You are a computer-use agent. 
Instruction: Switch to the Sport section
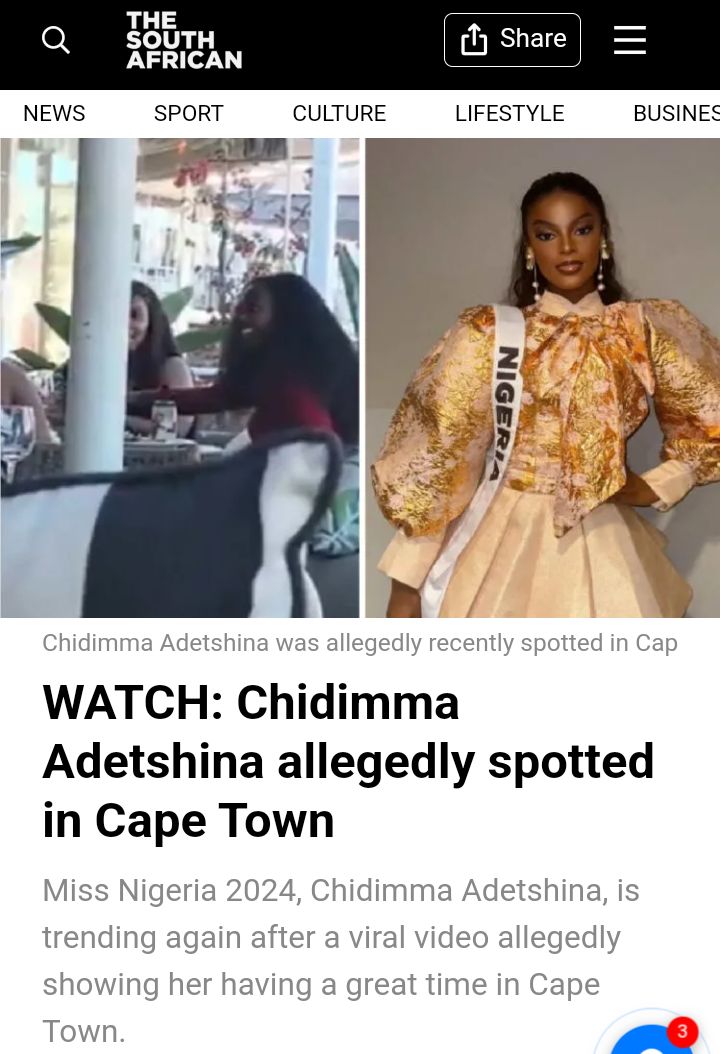[189, 114]
